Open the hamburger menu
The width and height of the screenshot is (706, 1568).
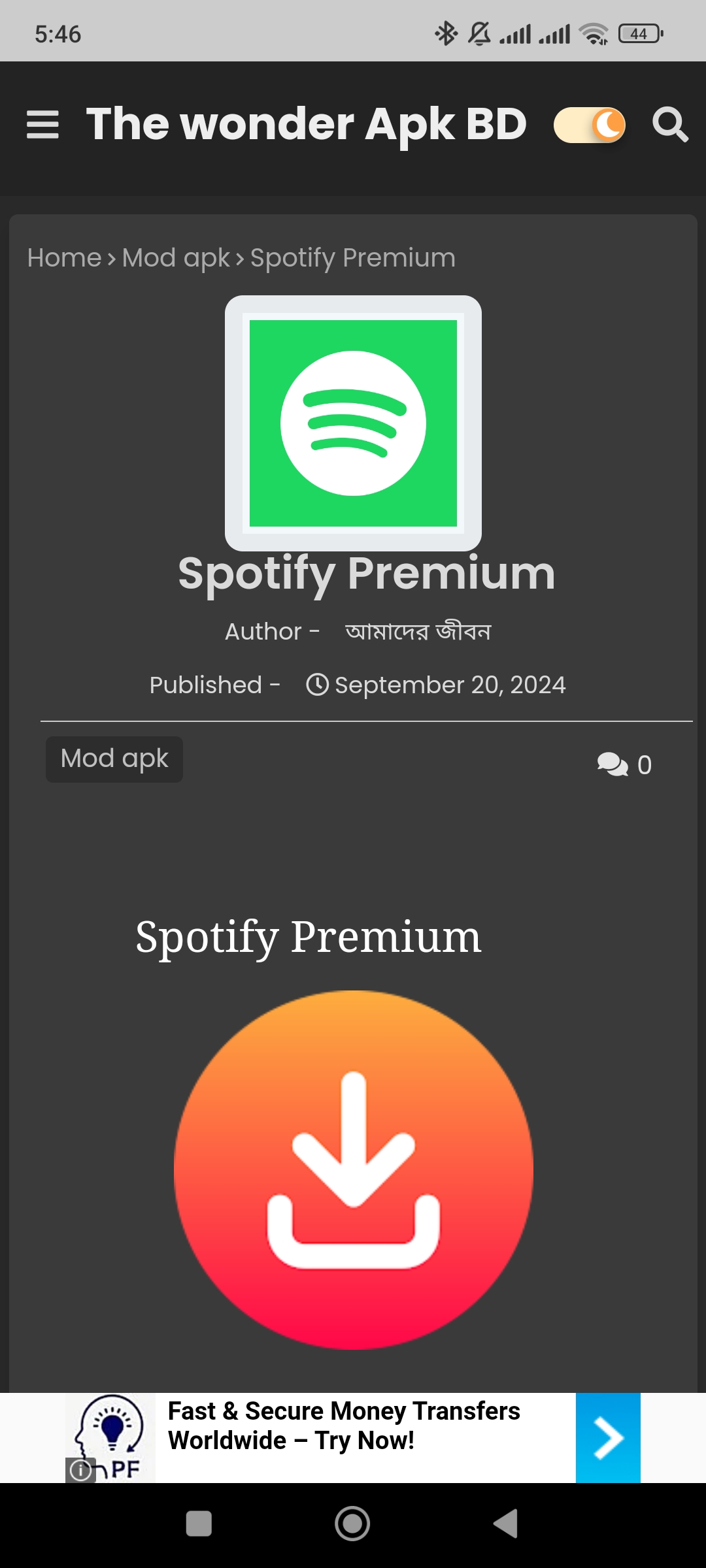coord(42,124)
